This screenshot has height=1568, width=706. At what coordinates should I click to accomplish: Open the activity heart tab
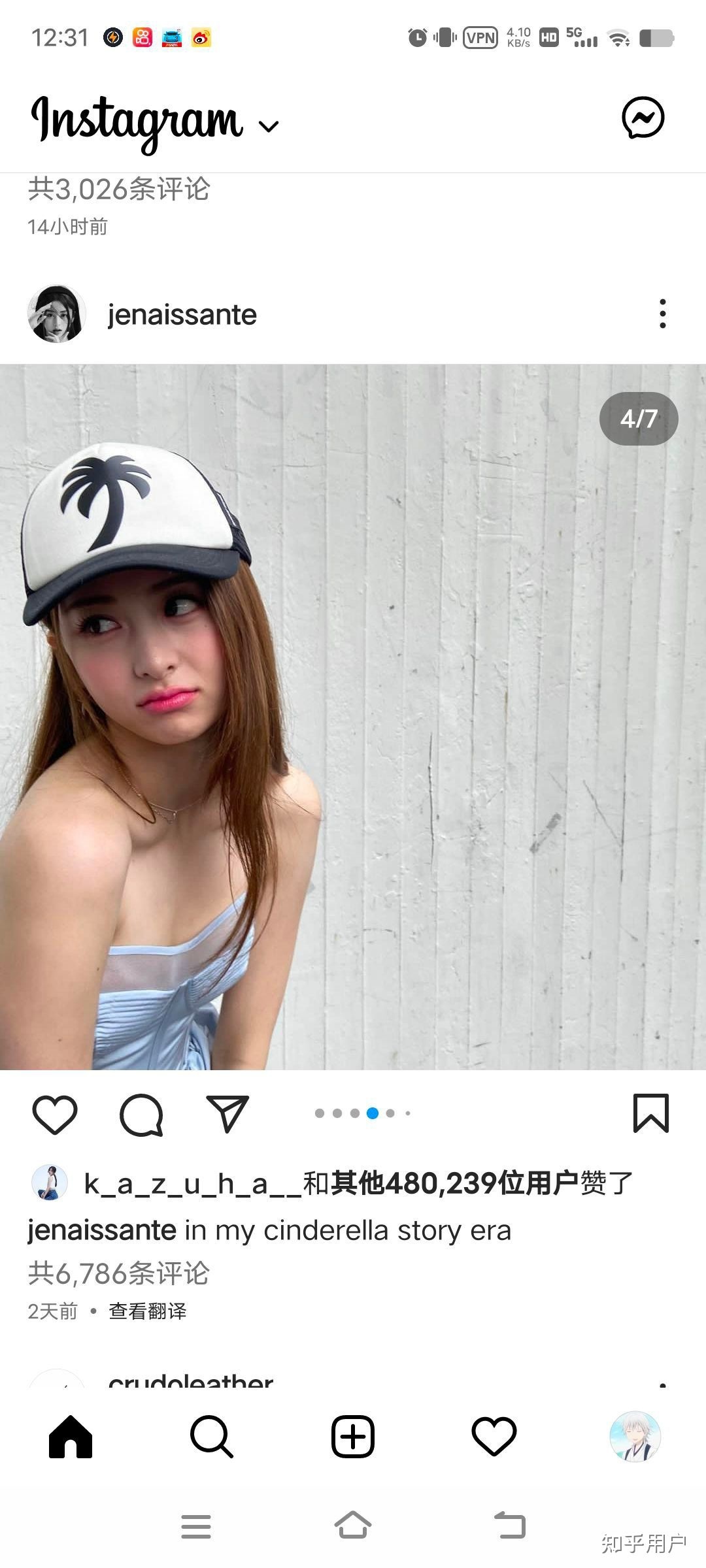point(494,1437)
